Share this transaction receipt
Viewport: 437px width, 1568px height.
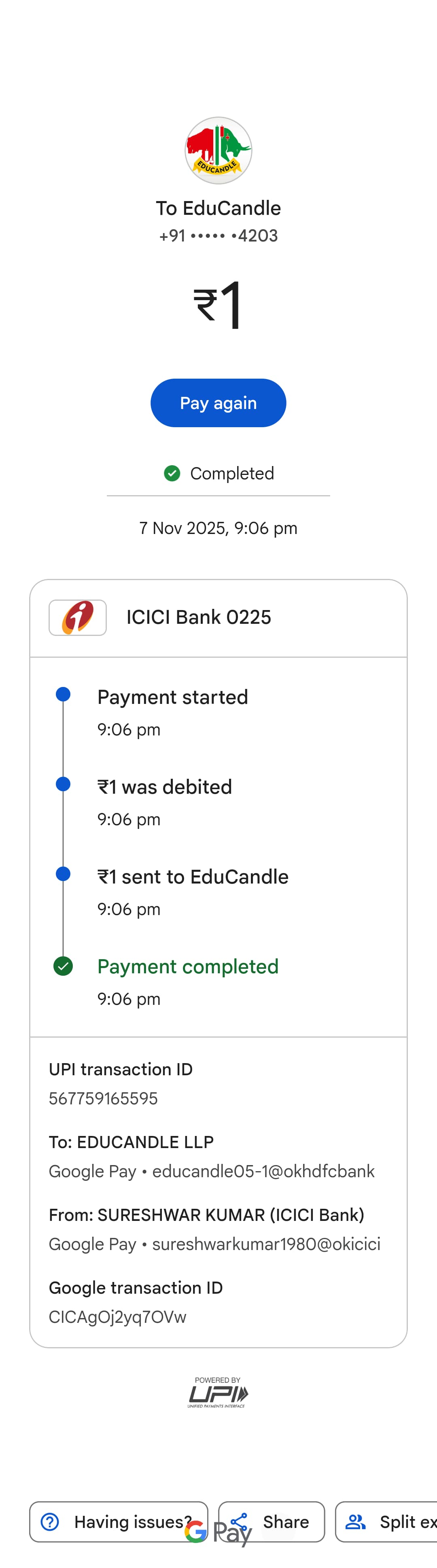272,1521
